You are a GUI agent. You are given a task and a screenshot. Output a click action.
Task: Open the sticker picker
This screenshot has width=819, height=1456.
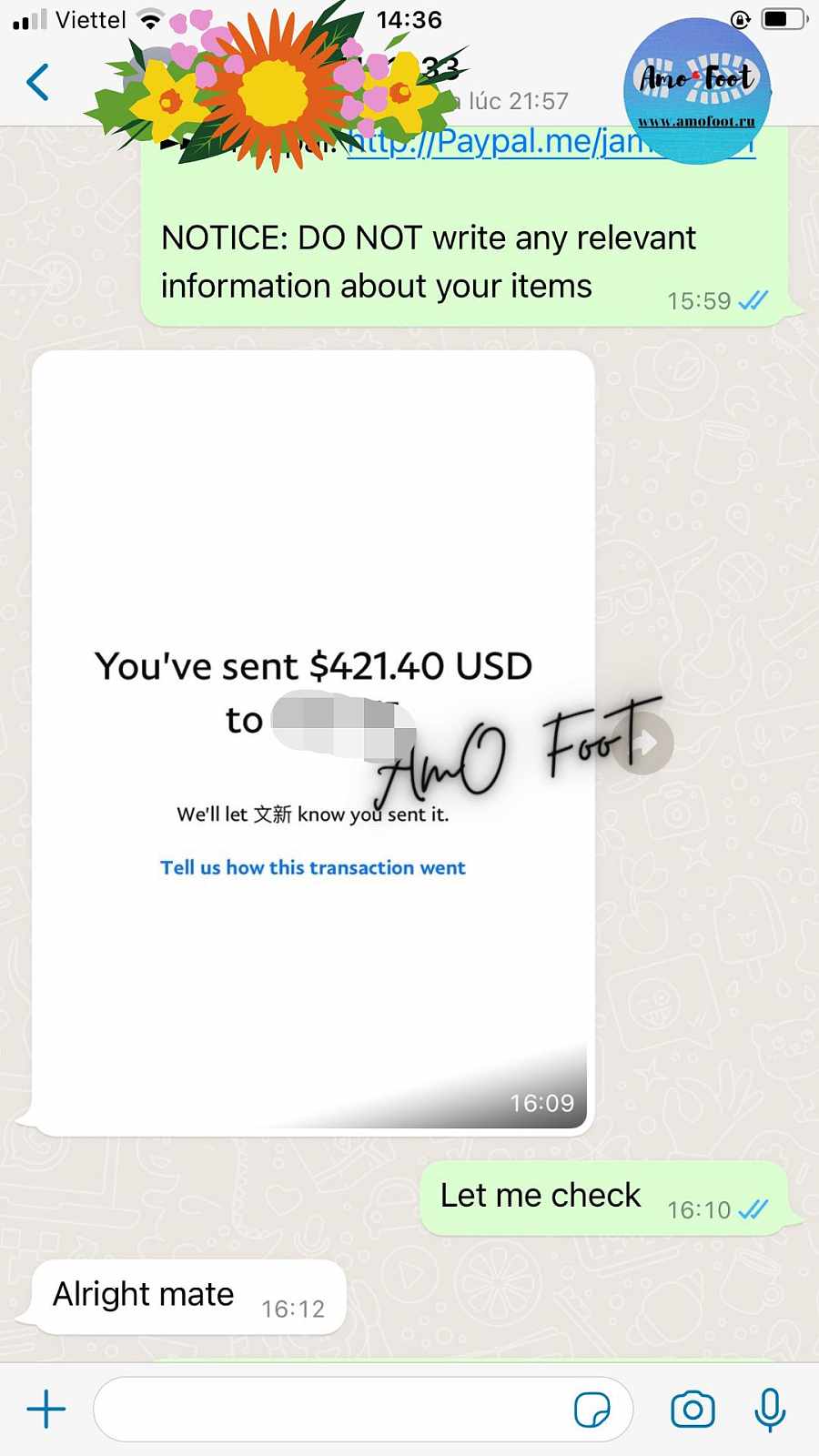(591, 1410)
